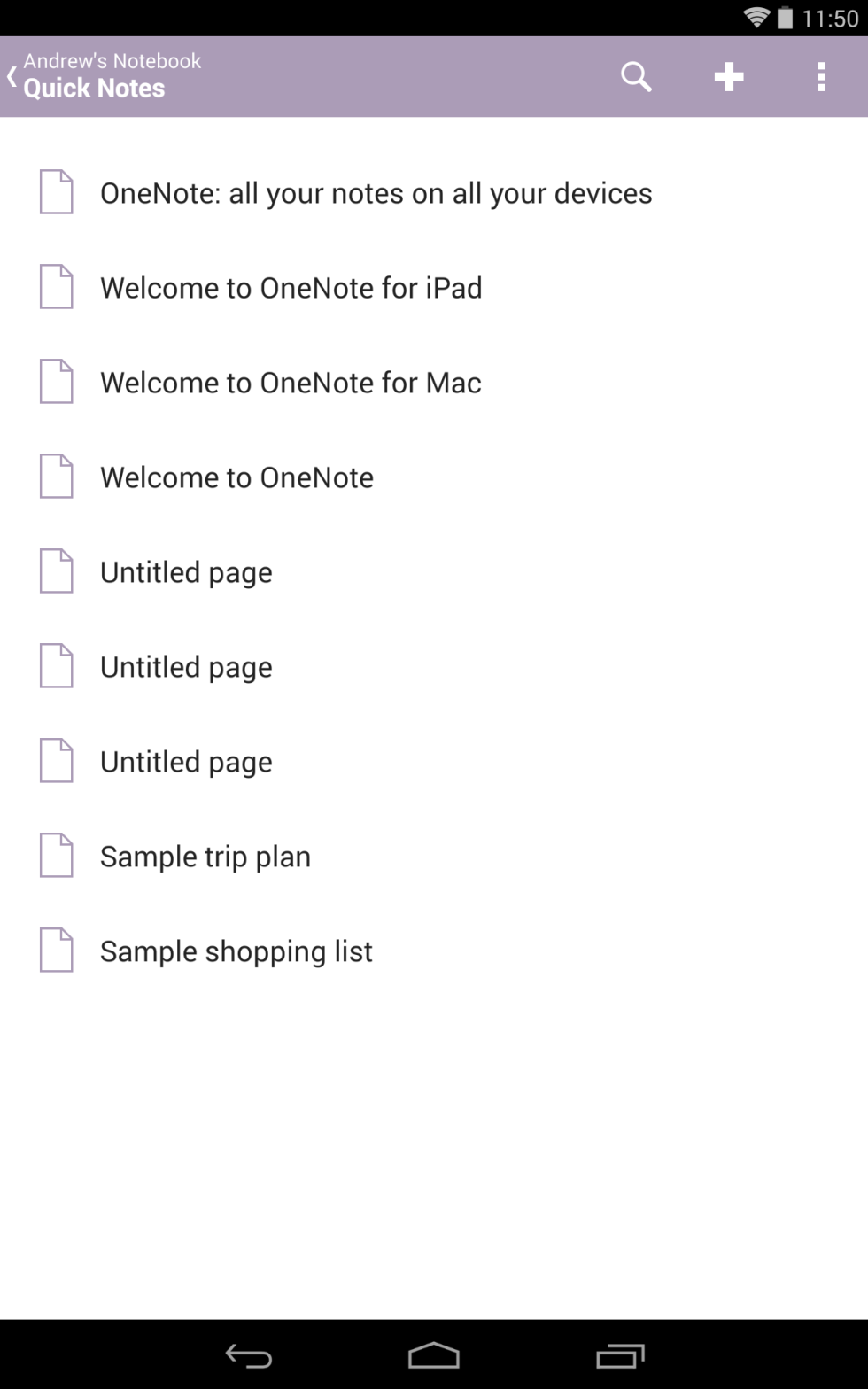The width and height of the screenshot is (868, 1389).
Task: Select Welcome to OneNote for iPad
Action: coord(291,287)
